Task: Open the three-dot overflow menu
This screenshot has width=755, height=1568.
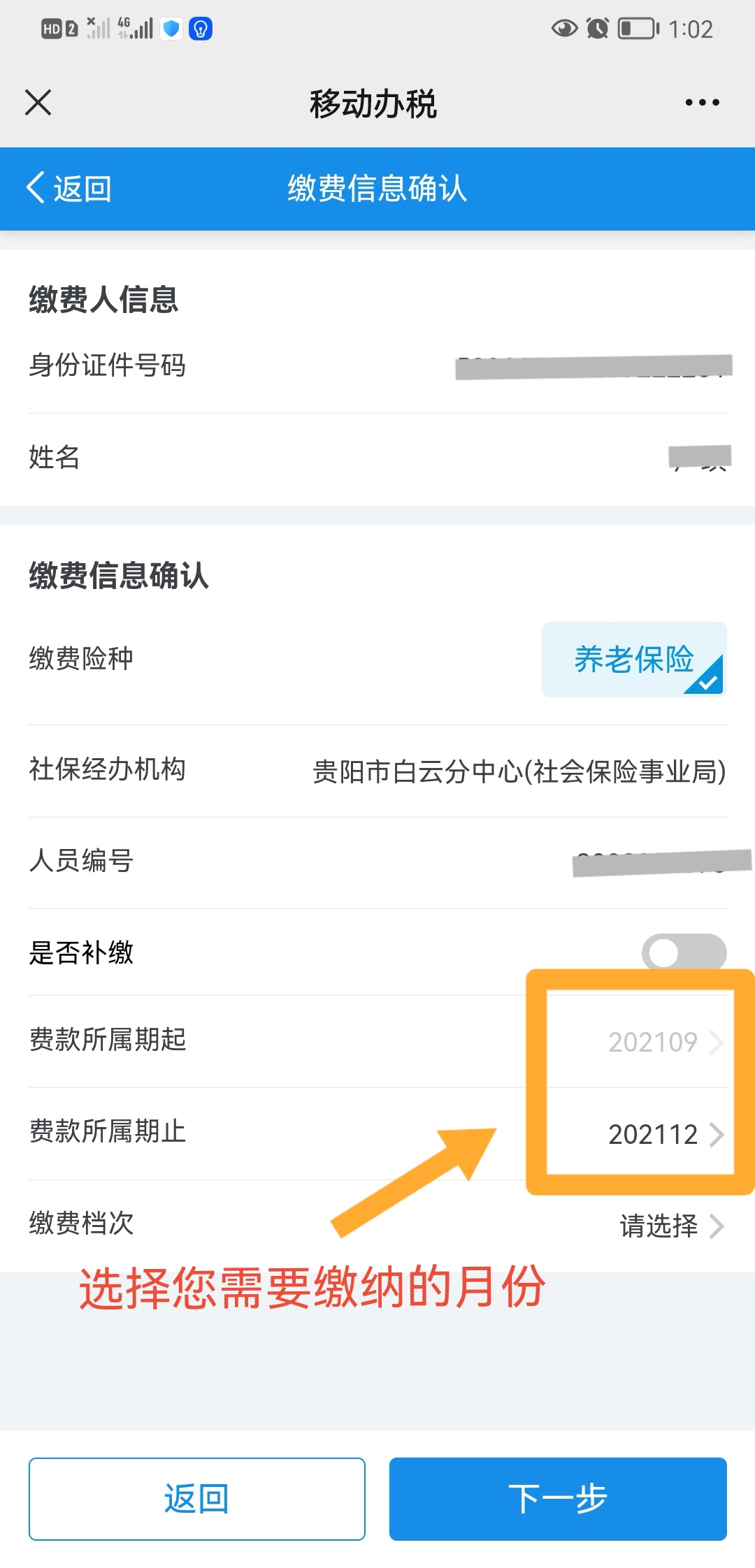Action: (702, 102)
